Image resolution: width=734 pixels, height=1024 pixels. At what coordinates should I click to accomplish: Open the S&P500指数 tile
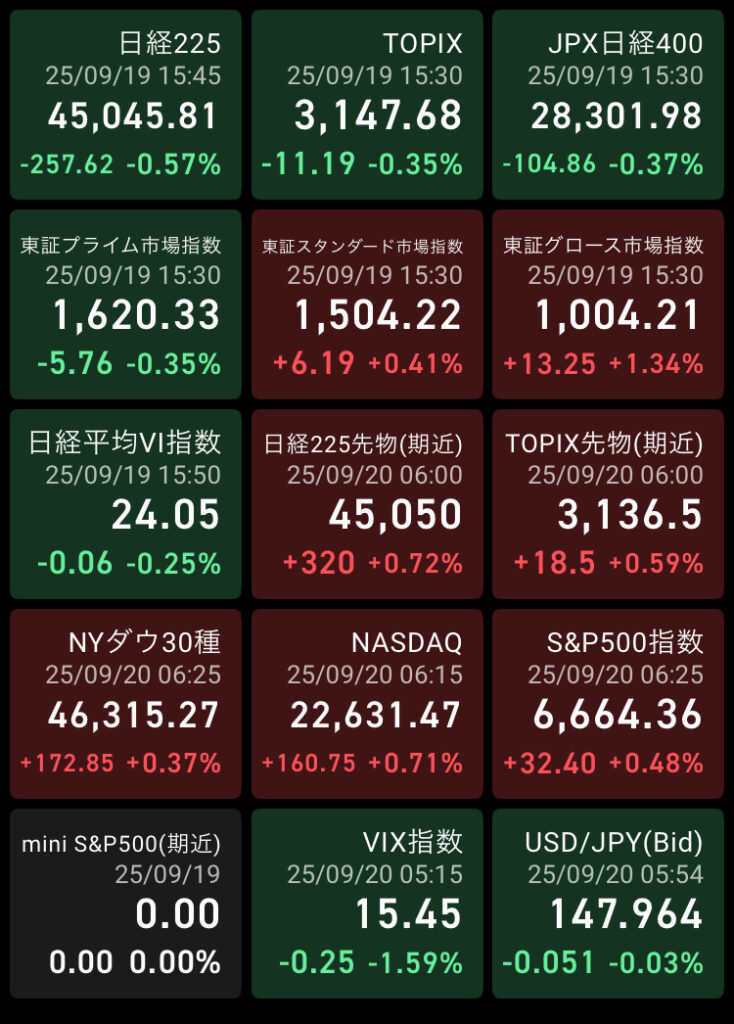[608, 704]
